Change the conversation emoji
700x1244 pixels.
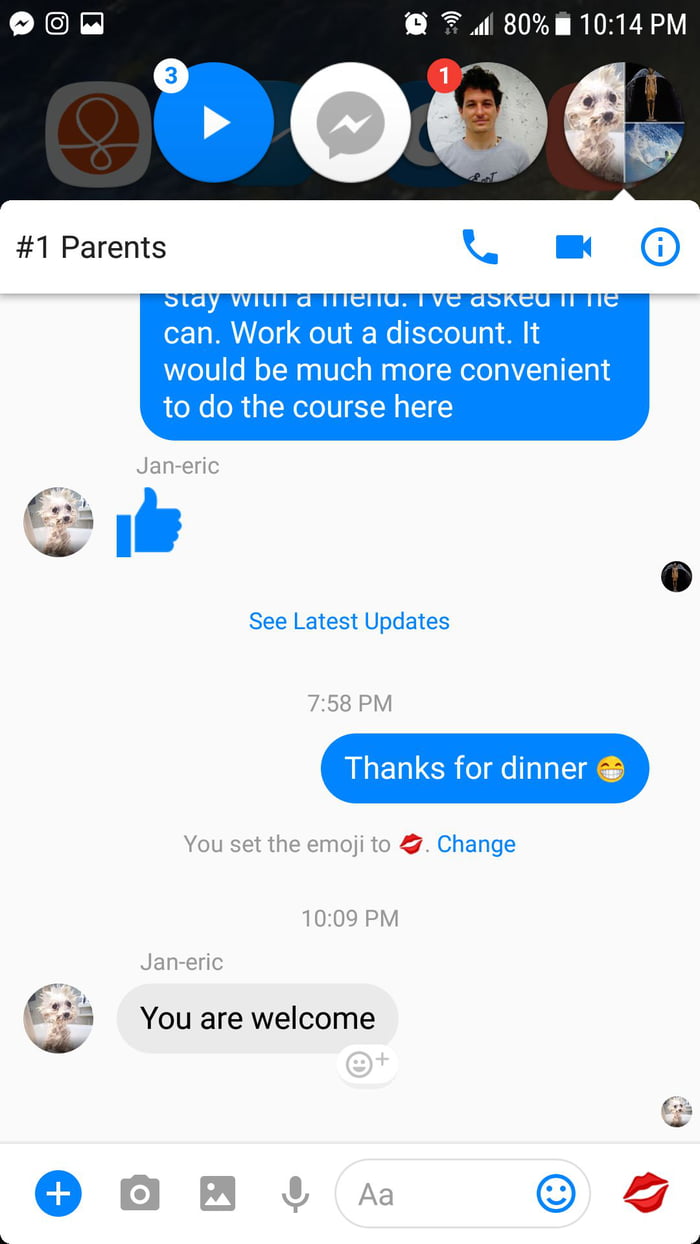tap(476, 844)
